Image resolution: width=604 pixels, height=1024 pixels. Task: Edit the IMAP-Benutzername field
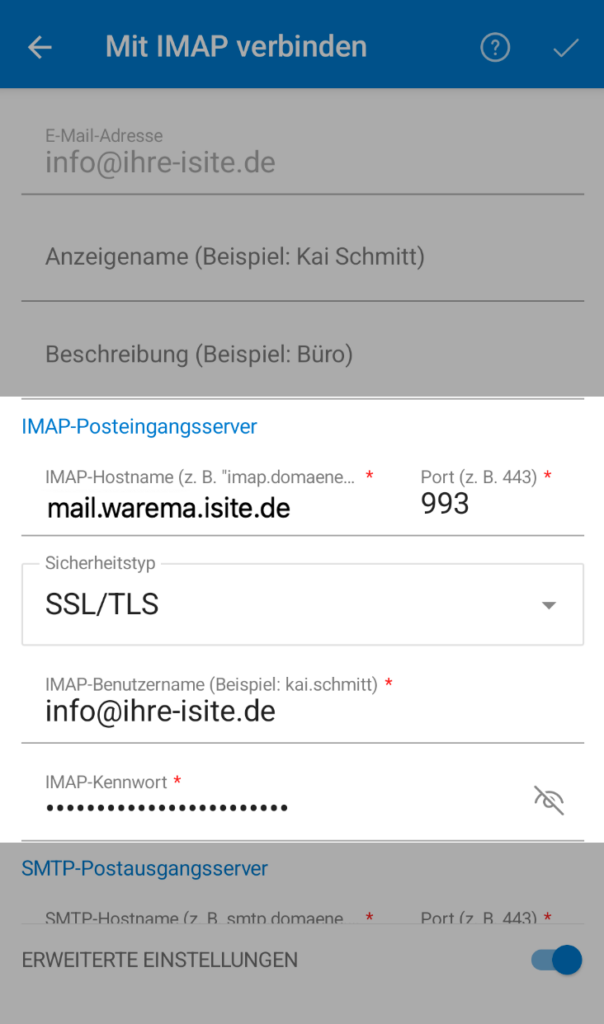click(300, 712)
